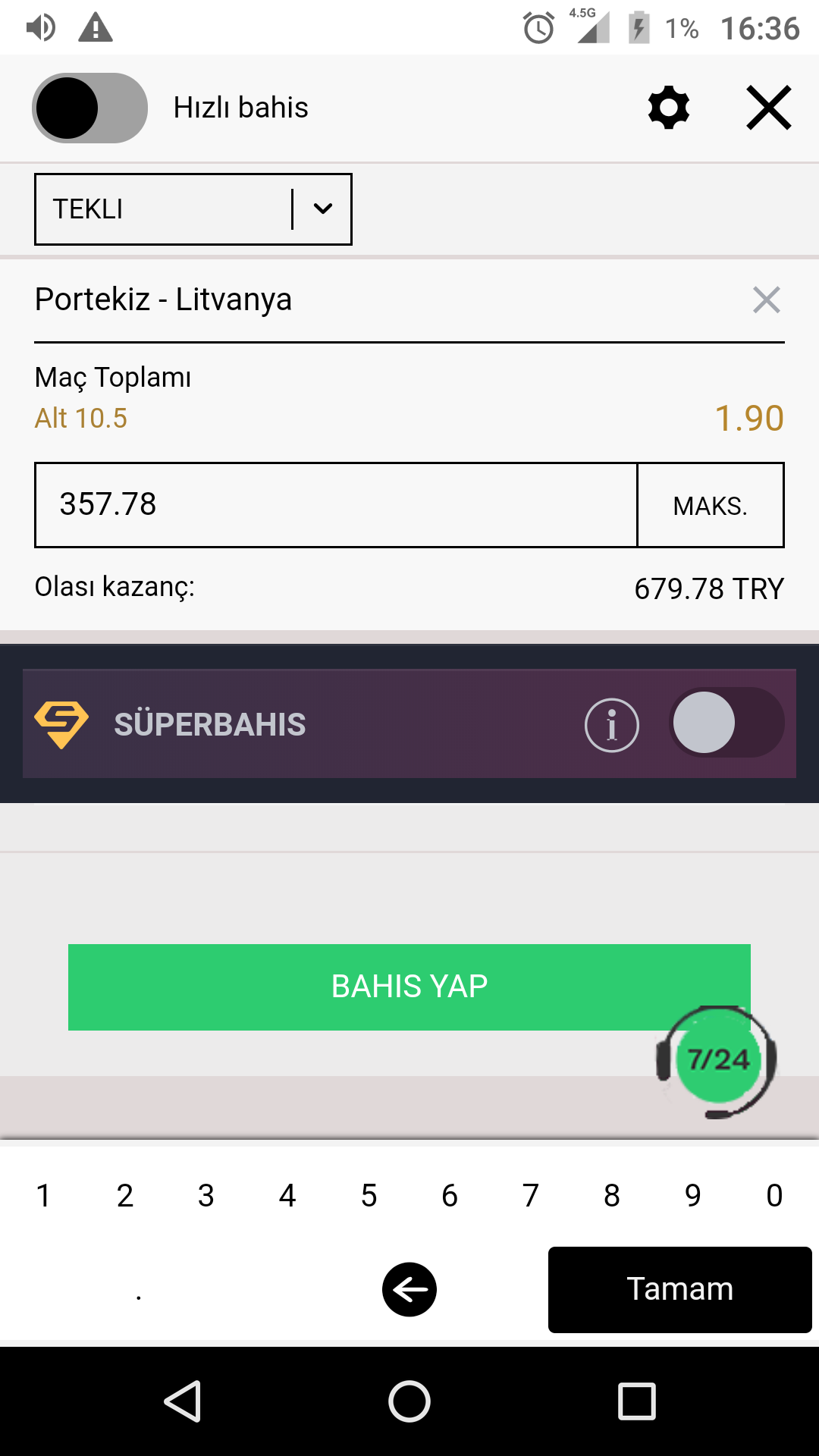The height and width of the screenshot is (1456, 819).
Task: Go back using Android navigation bar
Action: [x=183, y=1401]
